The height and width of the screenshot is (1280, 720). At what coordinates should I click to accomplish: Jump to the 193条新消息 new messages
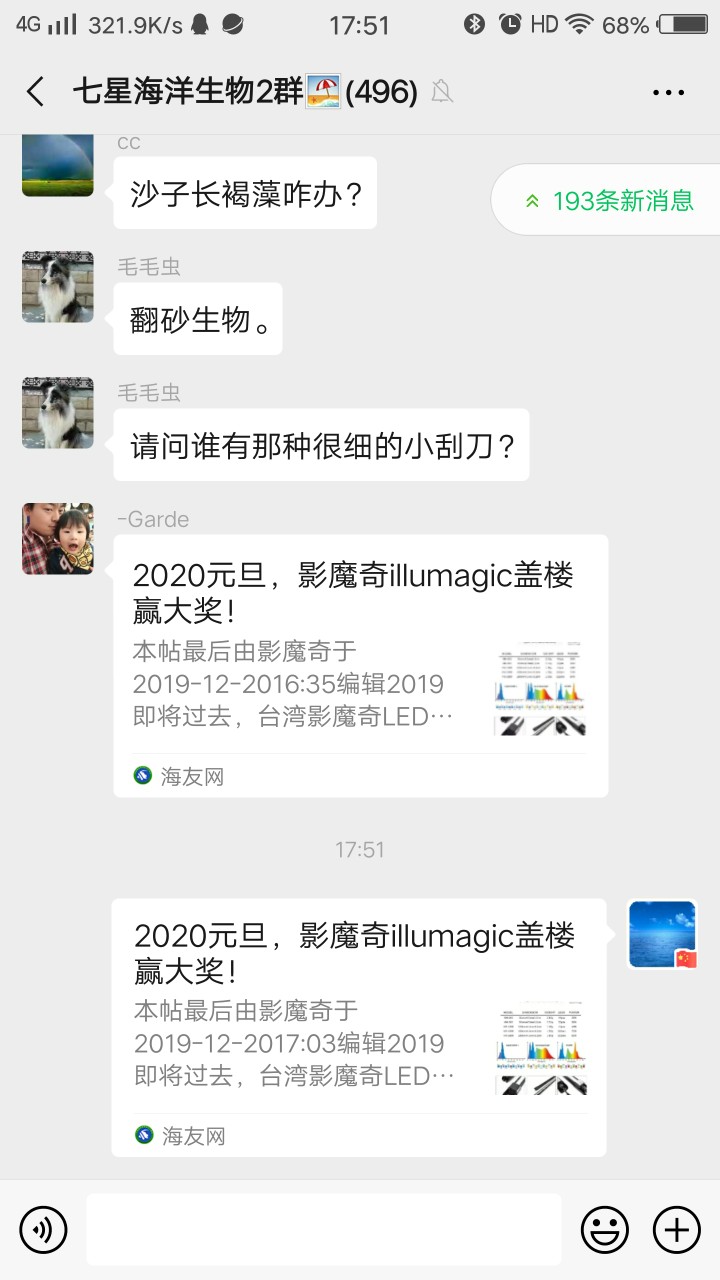(610, 200)
